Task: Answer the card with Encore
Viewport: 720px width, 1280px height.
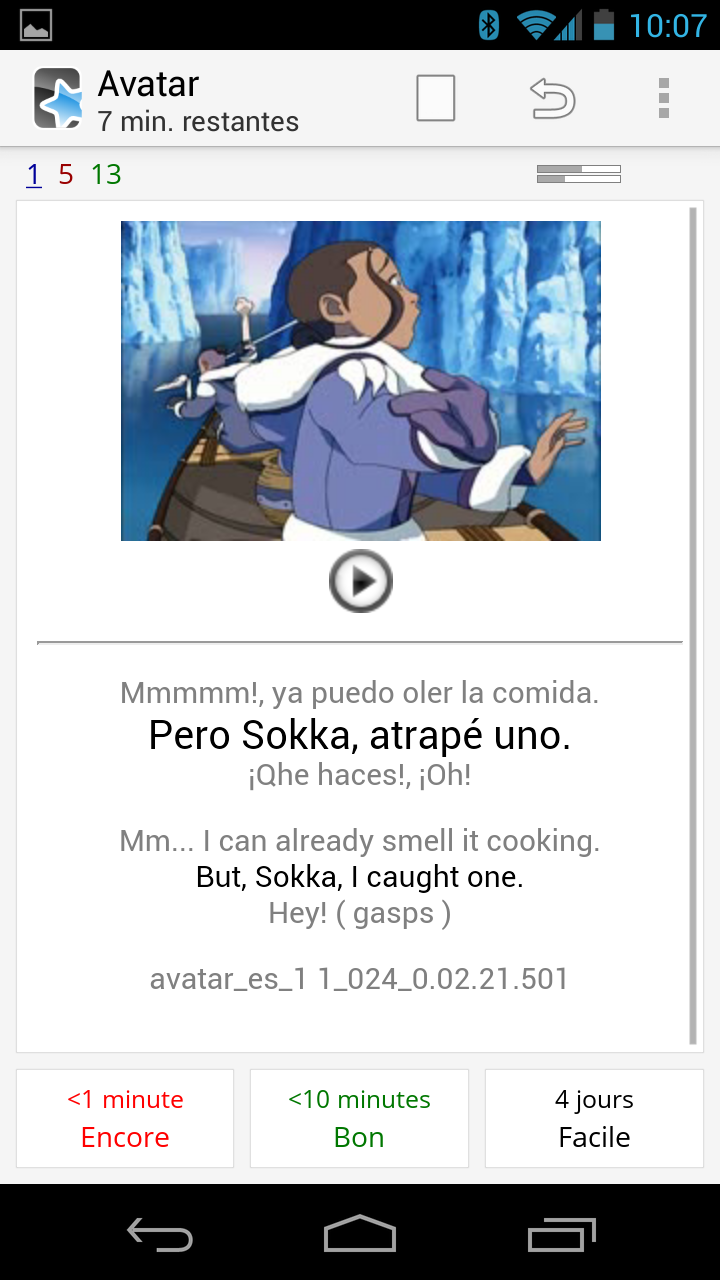Action: tap(125, 1118)
